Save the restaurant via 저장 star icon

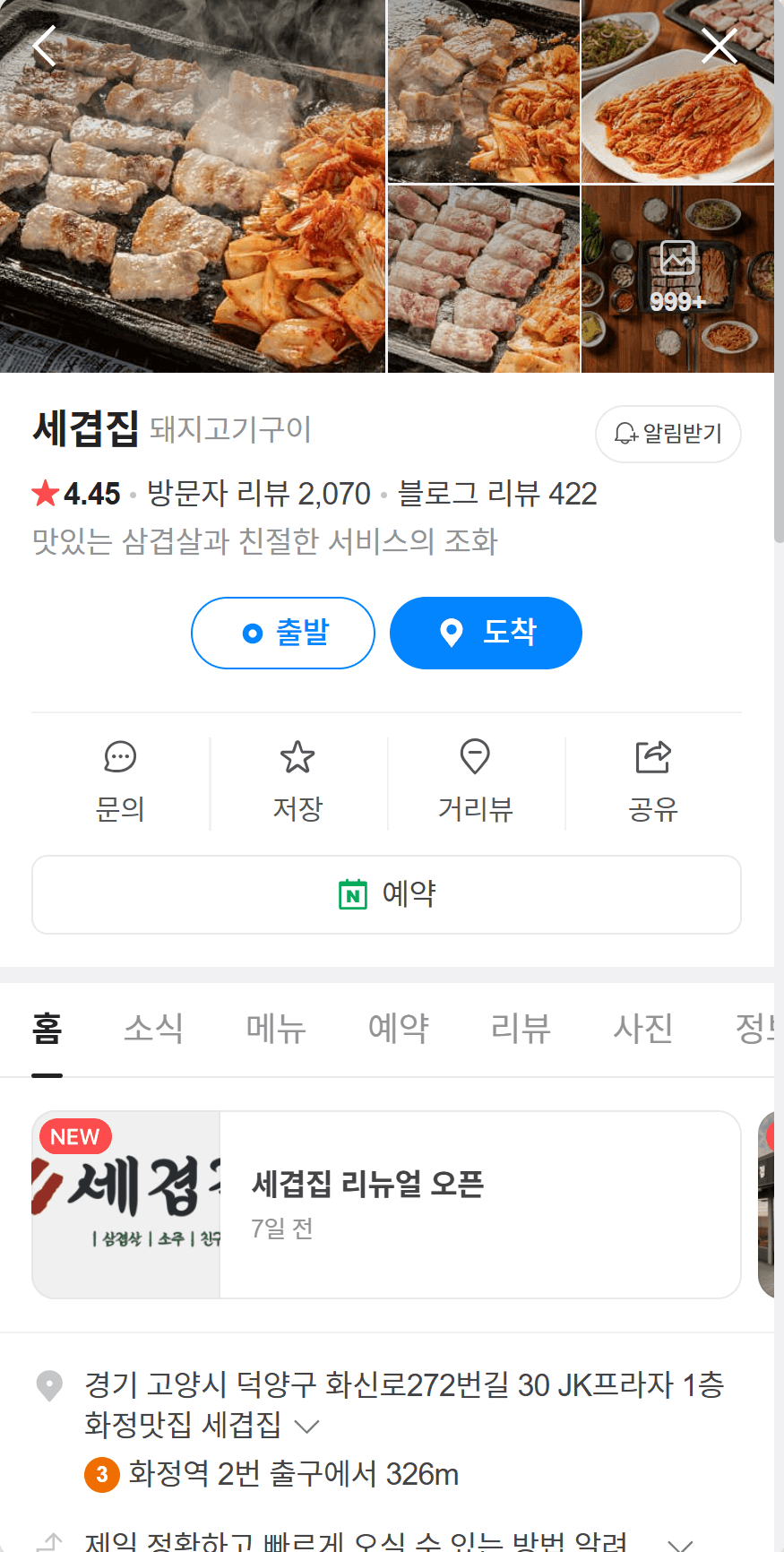(297, 781)
